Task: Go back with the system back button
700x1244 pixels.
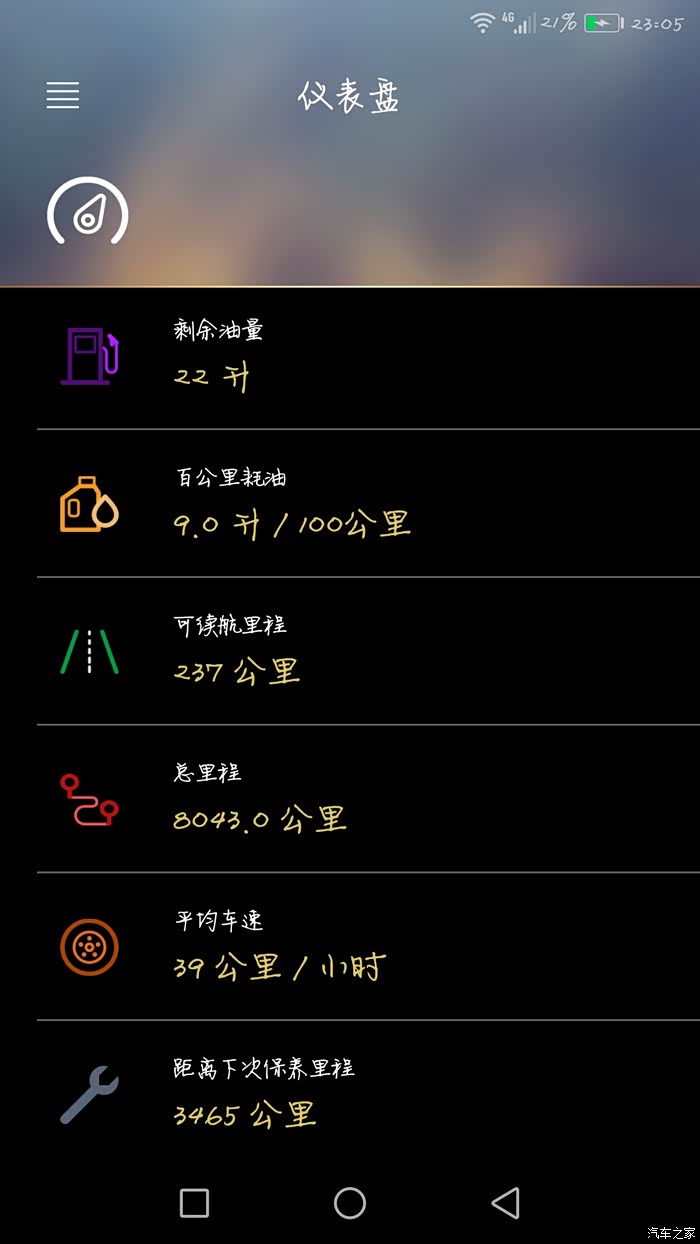Action: pyautogui.click(x=506, y=1202)
